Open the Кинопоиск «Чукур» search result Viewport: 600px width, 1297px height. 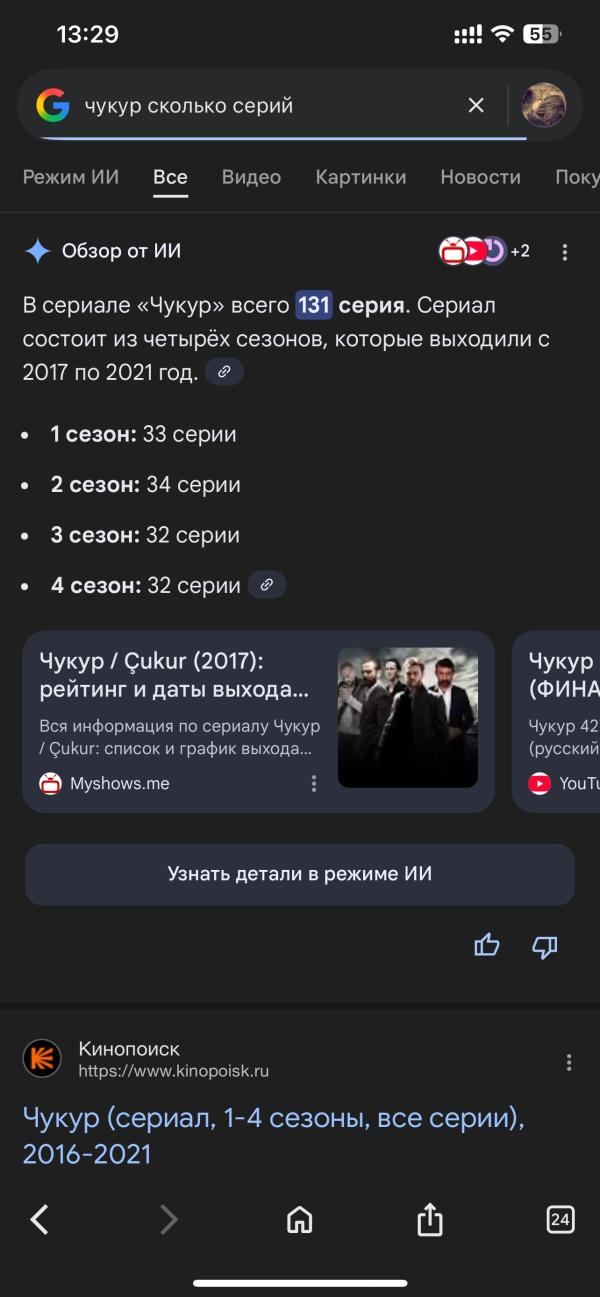click(x=273, y=1136)
